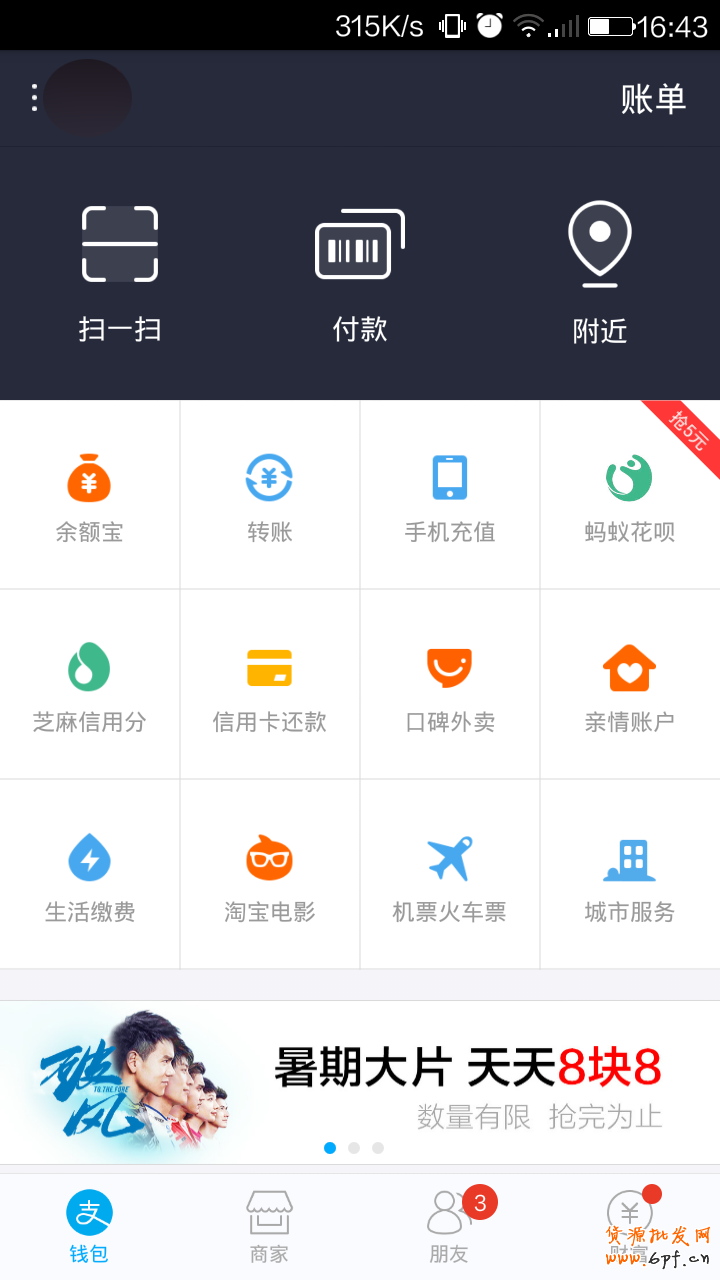Start a 转账 transfer

[x=270, y=495]
